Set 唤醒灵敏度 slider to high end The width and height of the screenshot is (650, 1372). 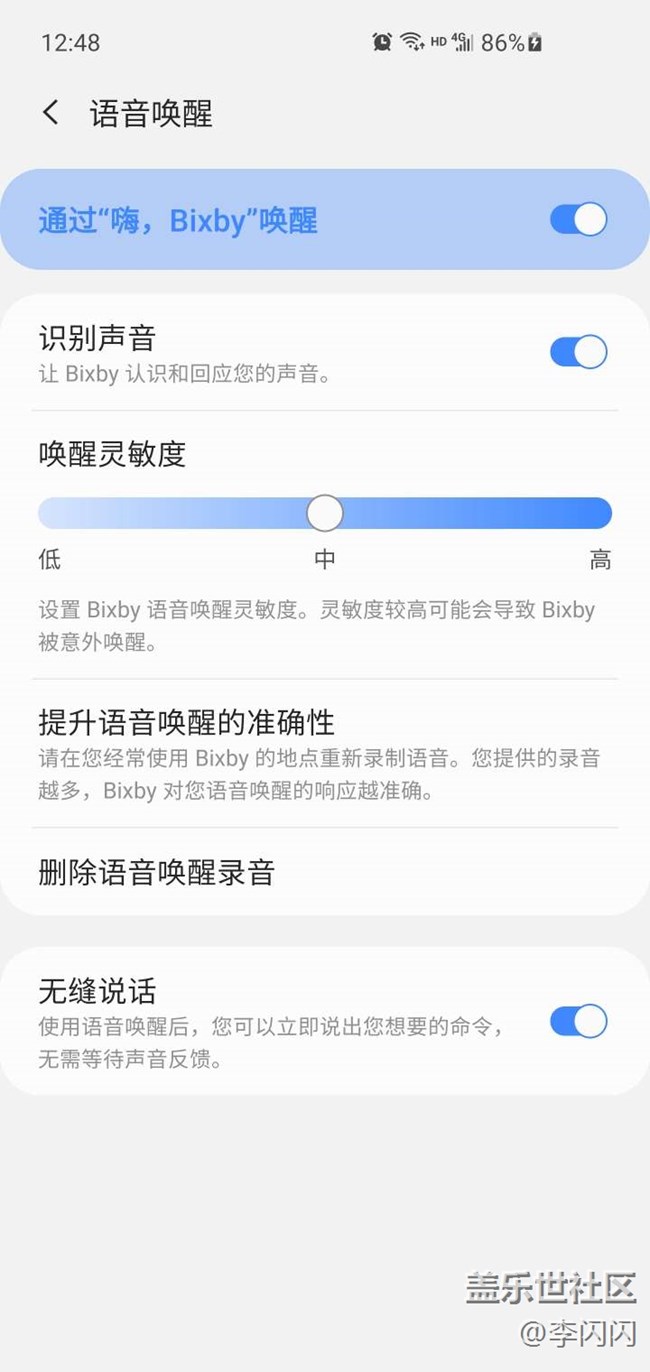click(604, 513)
